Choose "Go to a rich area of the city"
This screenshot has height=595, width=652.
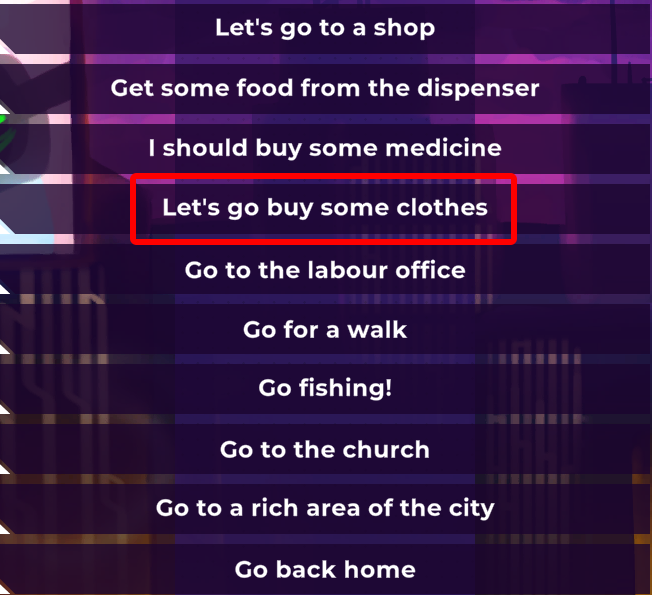325,508
